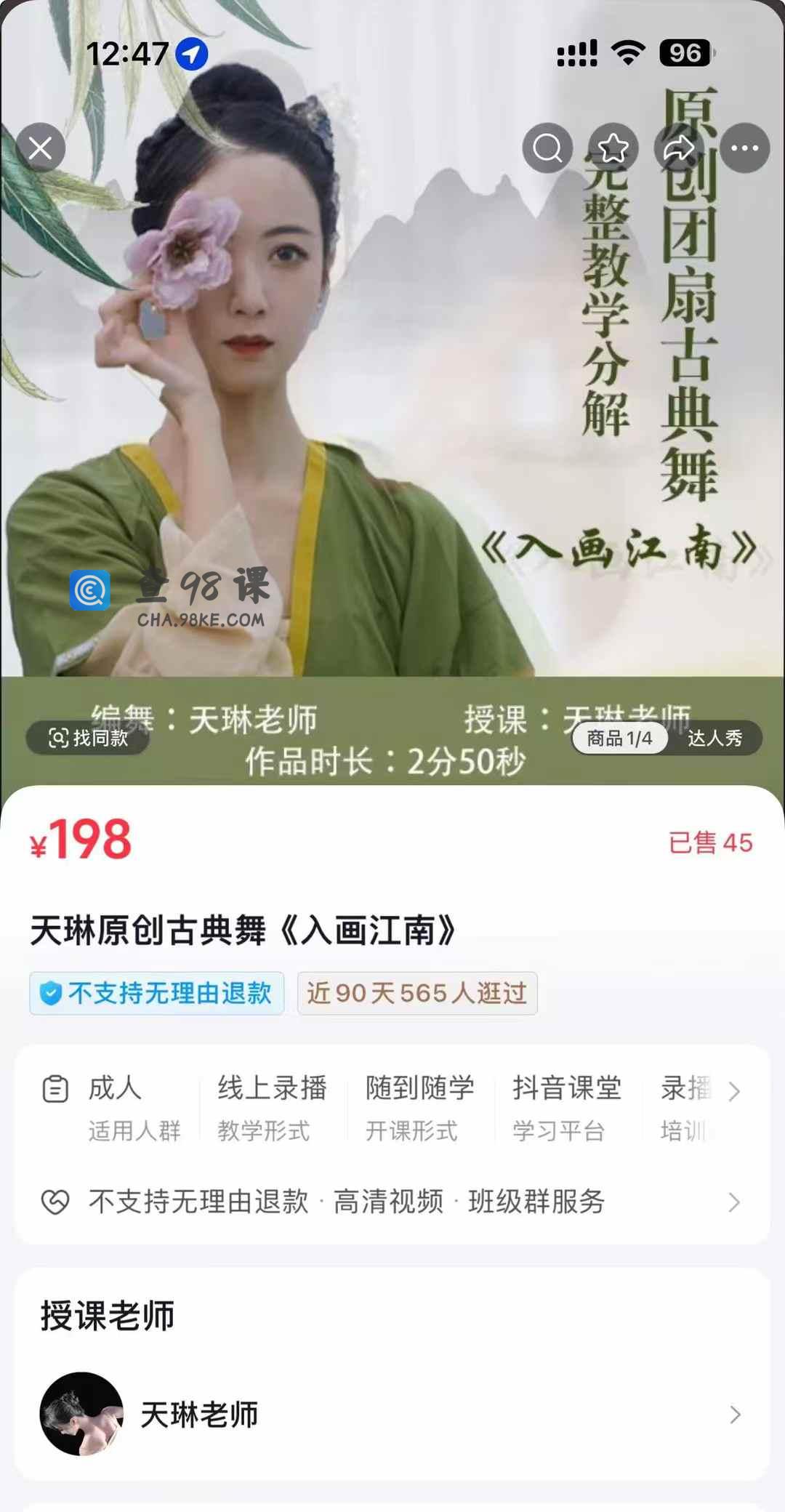Select the 商品 1/4 tab
The width and height of the screenshot is (785, 1512).
pyautogui.click(x=619, y=739)
